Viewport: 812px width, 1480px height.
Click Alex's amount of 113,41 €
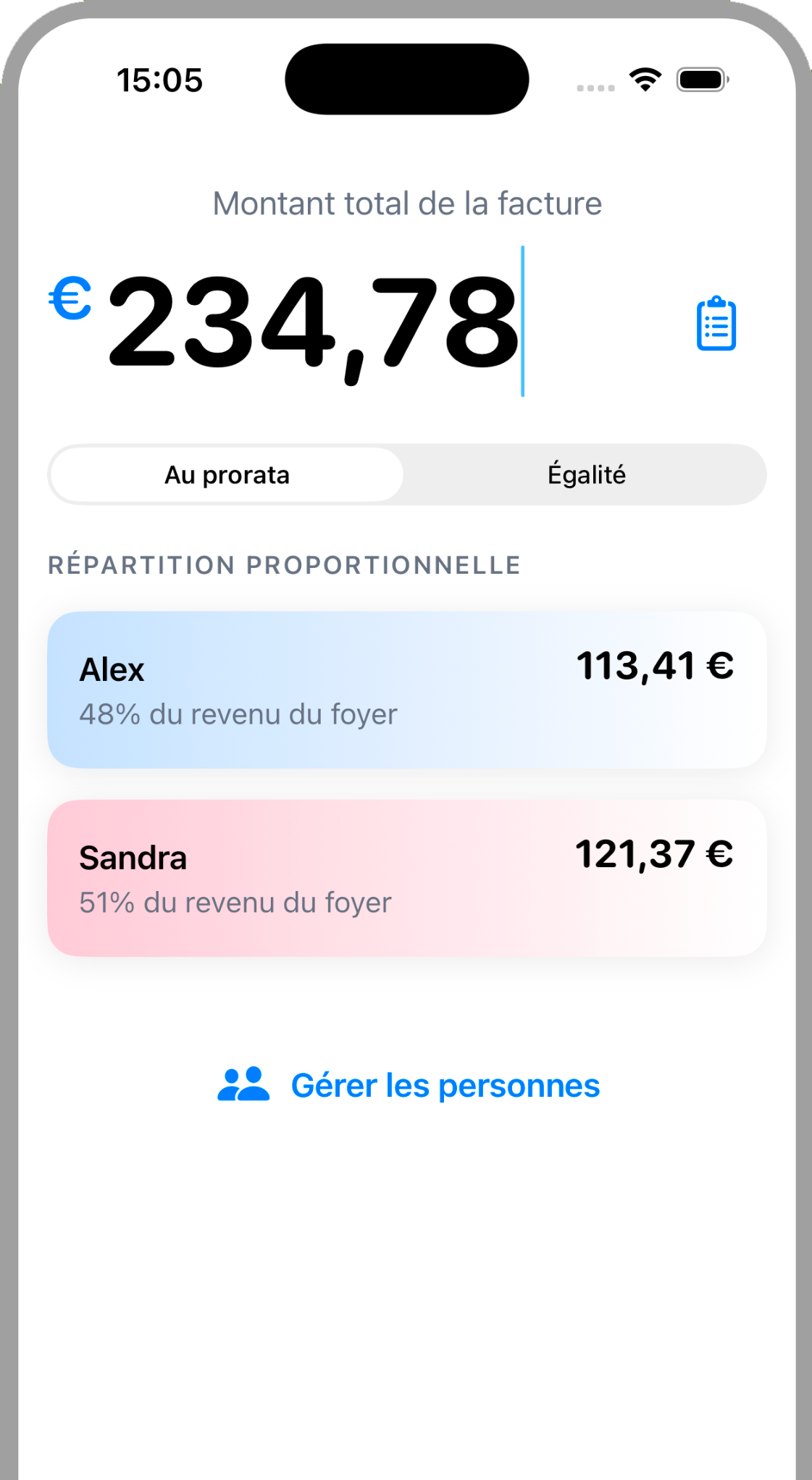click(655, 666)
